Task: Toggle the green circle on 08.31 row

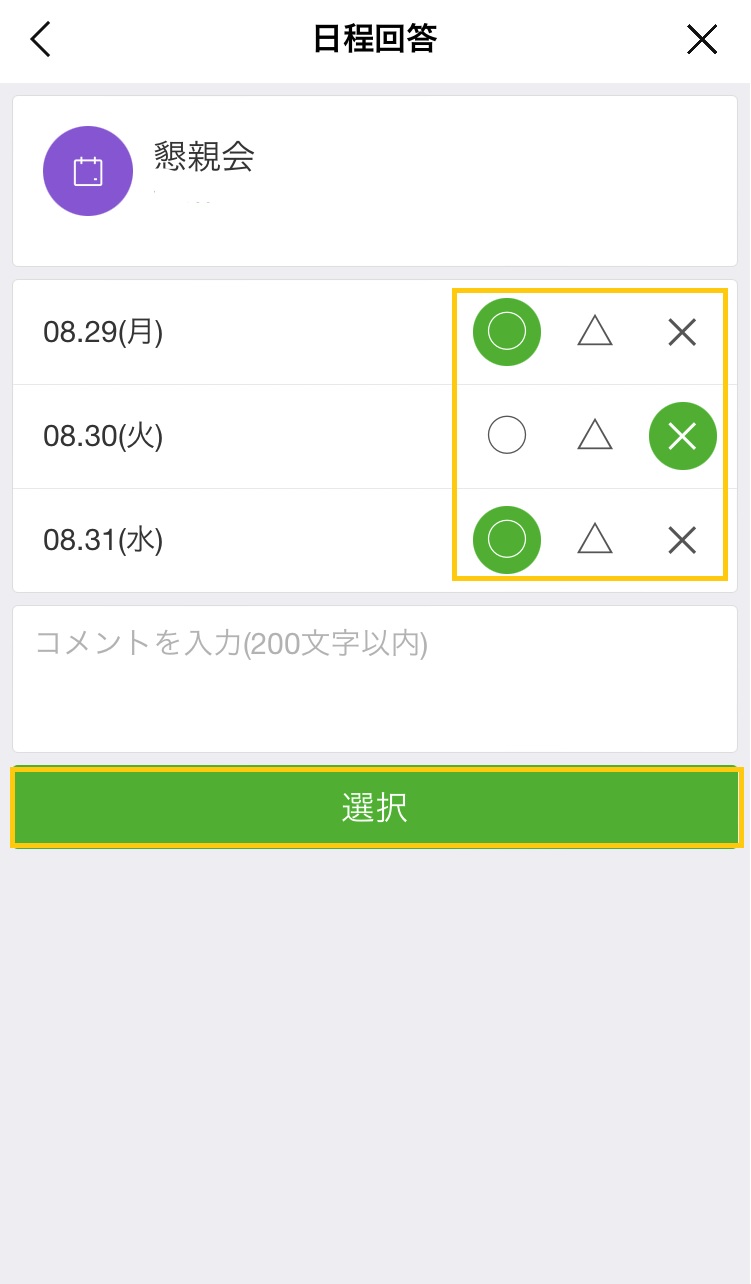Action: click(506, 539)
